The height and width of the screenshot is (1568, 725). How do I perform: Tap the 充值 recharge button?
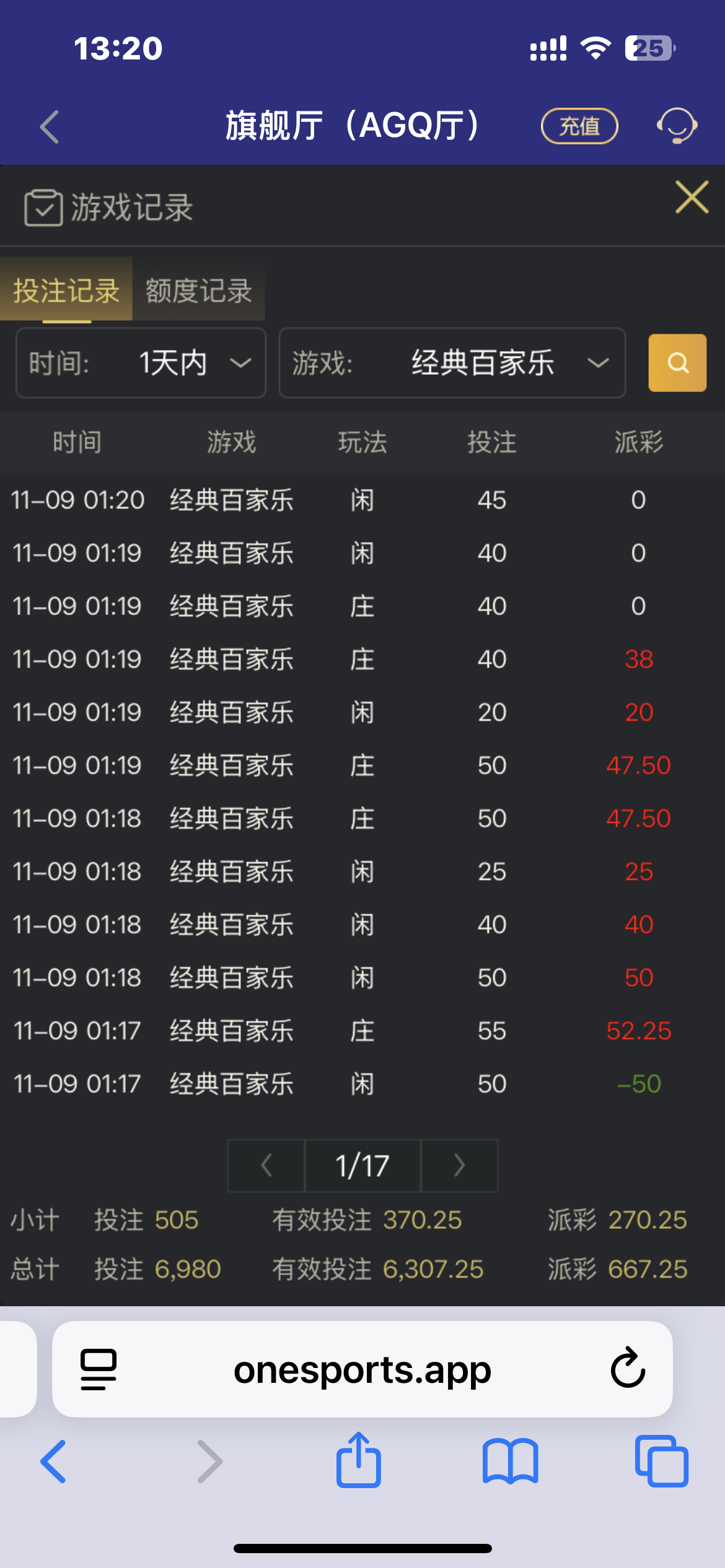coord(579,126)
